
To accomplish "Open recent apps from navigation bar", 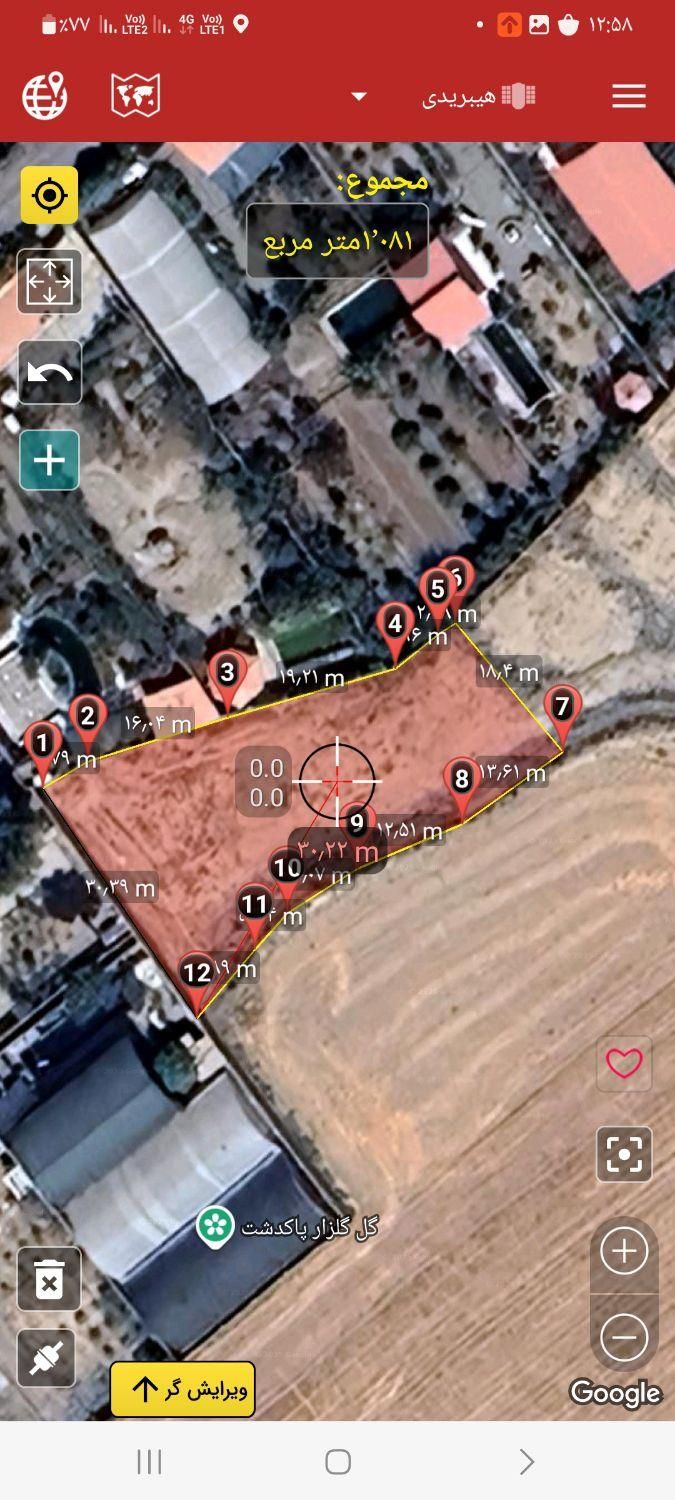I will [x=149, y=1462].
